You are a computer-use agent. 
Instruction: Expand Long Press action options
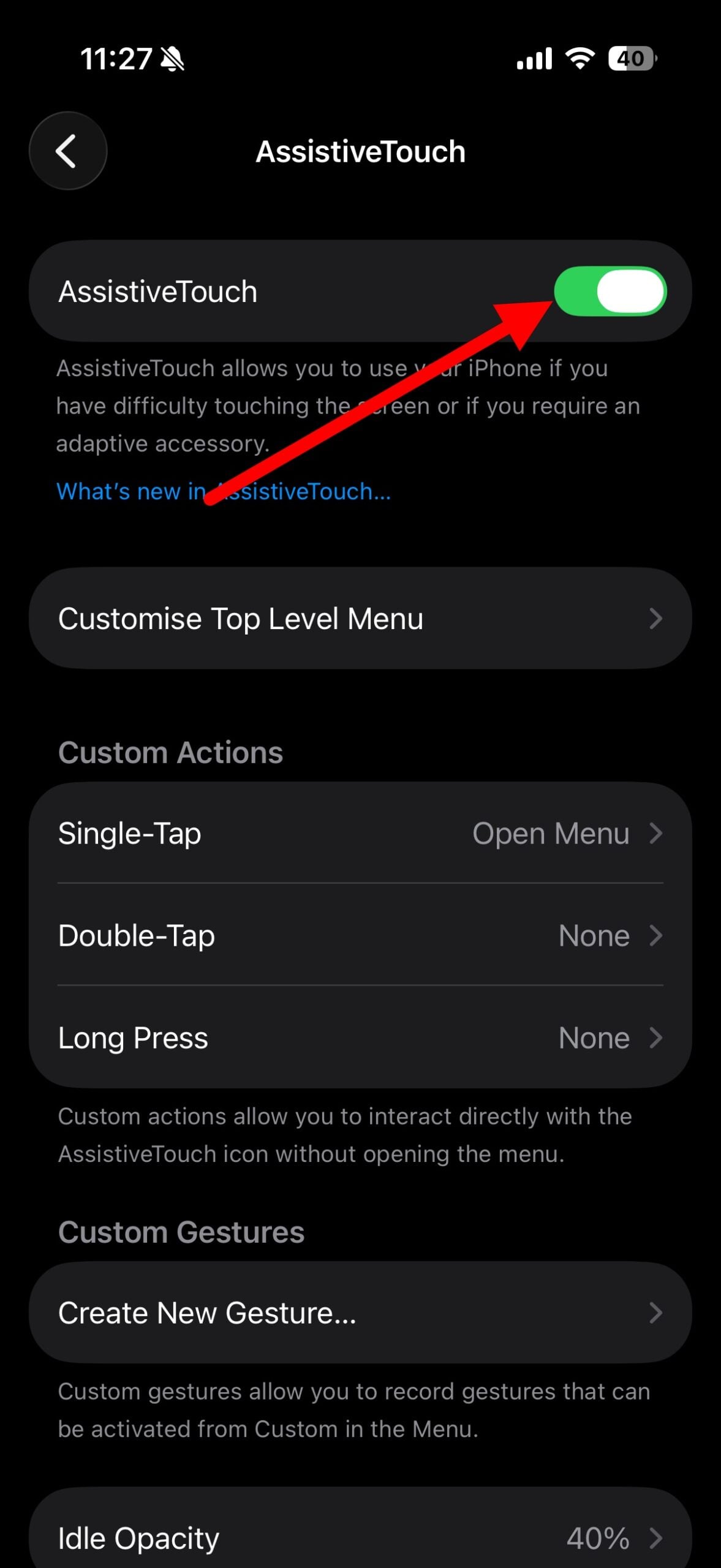361,1038
